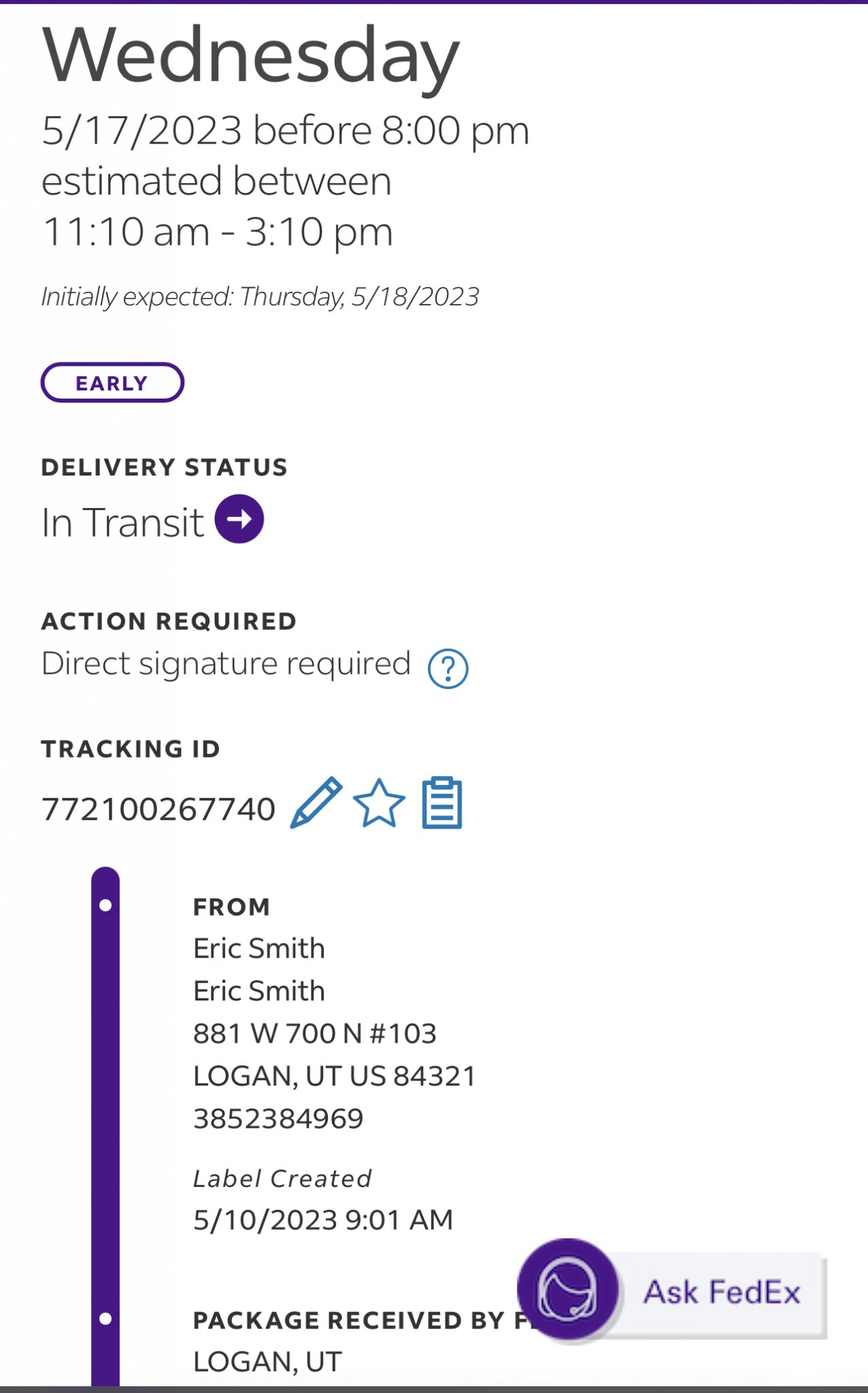Copy tracking ID with clipboard icon
The image size is (868, 1393).
[x=442, y=803]
